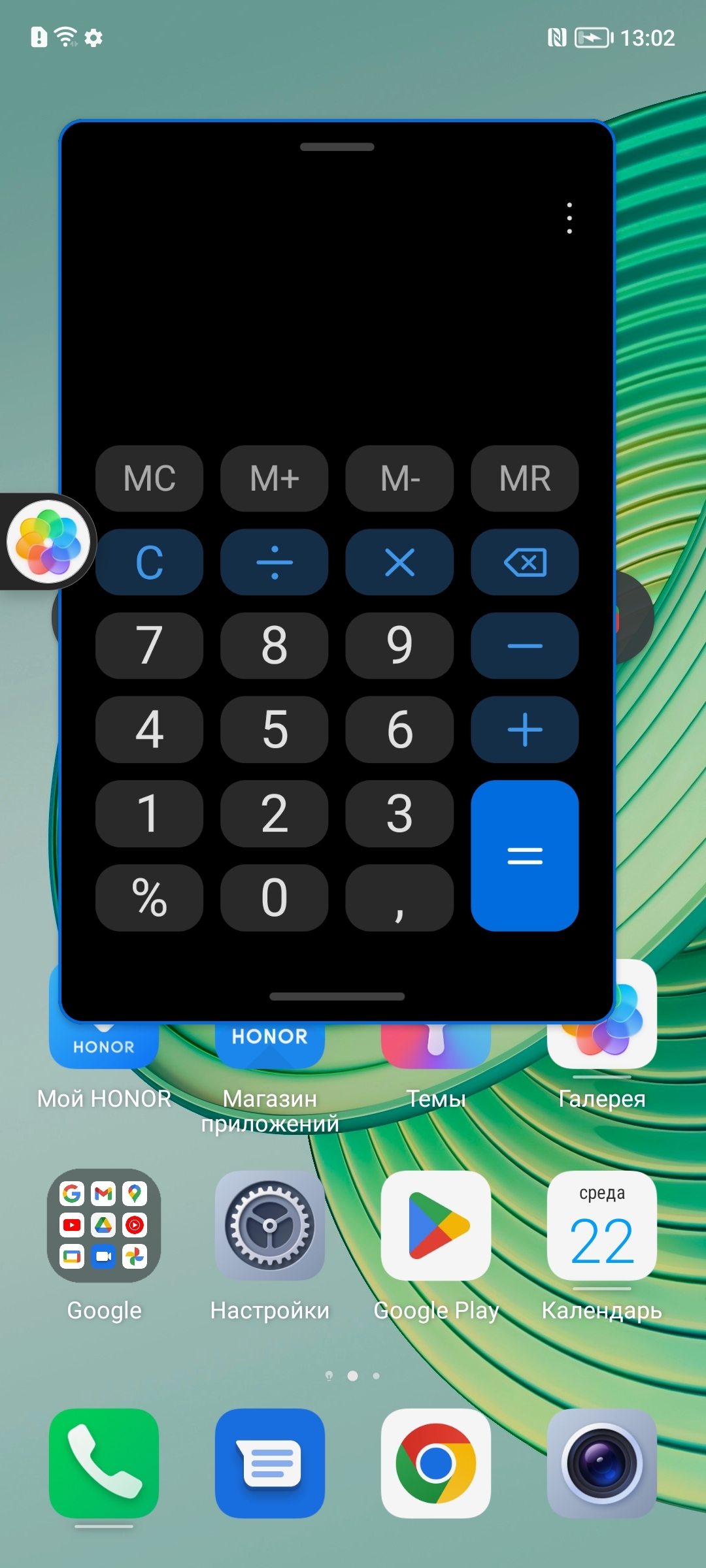Open the calculator's three-dot overflow menu
The width and height of the screenshot is (706, 1568).
[569, 218]
